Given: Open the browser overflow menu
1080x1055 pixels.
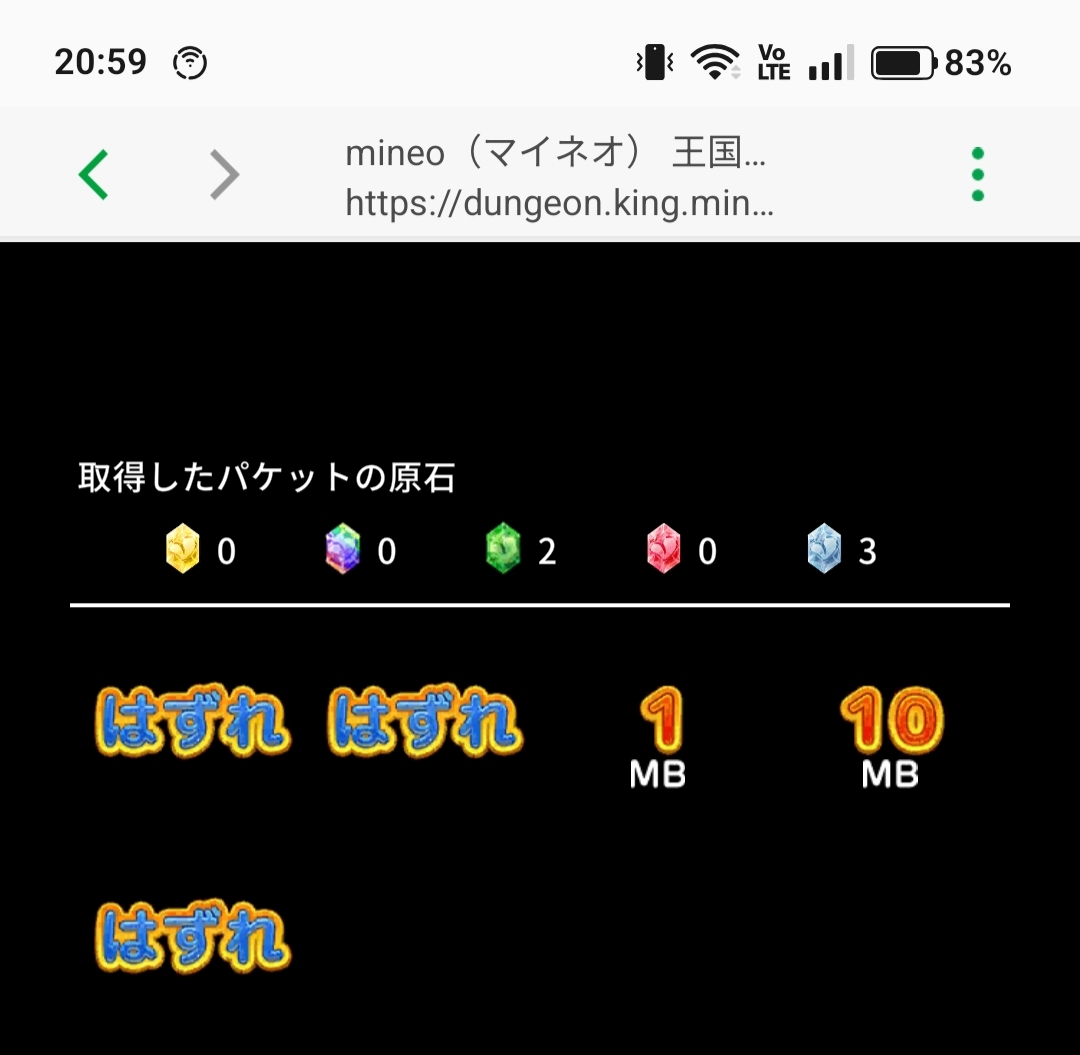Looking at the screenshot, I should [x=977, y=175].
